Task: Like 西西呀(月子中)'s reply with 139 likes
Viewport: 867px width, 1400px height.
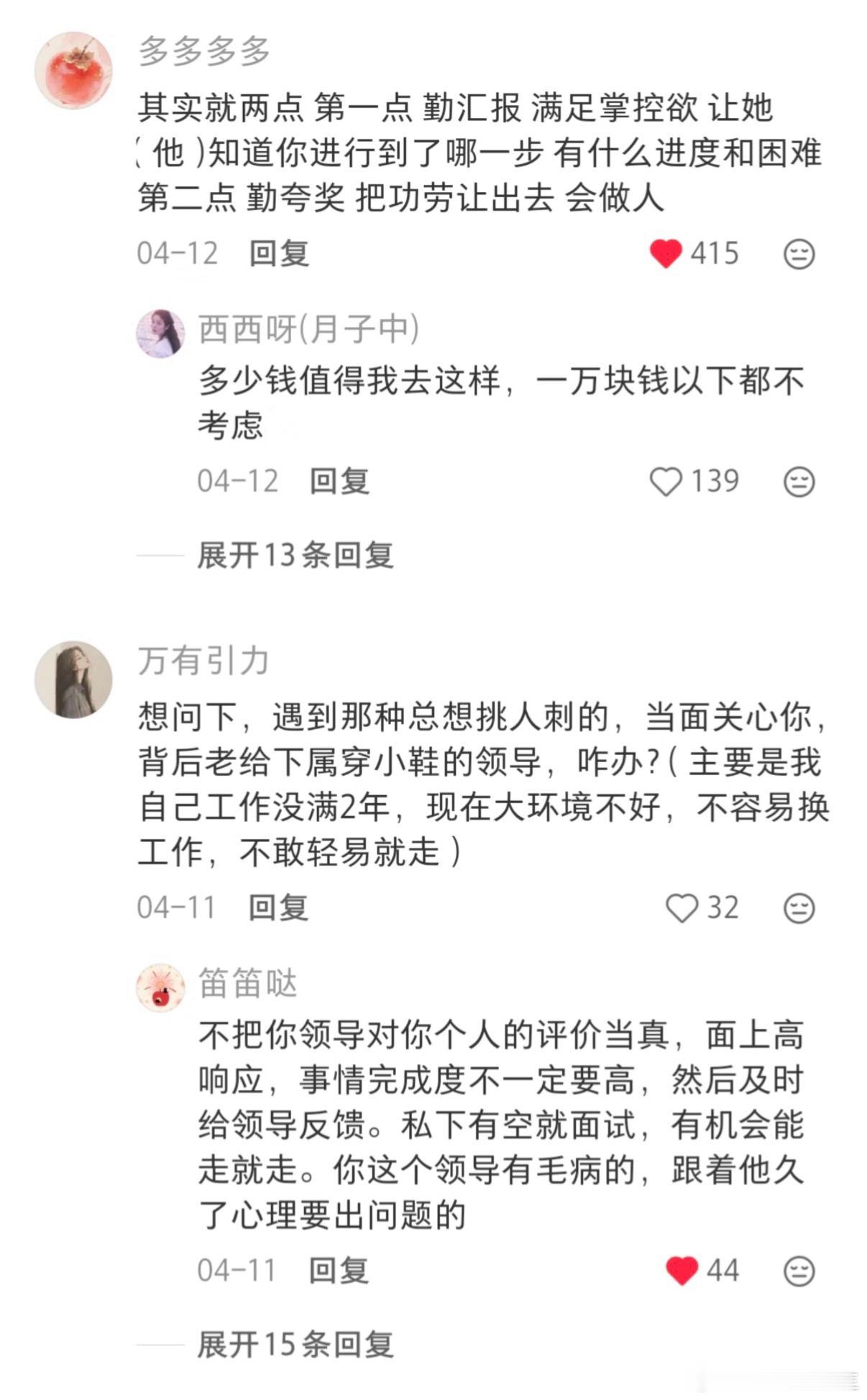Action: pyautogui.click(x=666, y=482)
